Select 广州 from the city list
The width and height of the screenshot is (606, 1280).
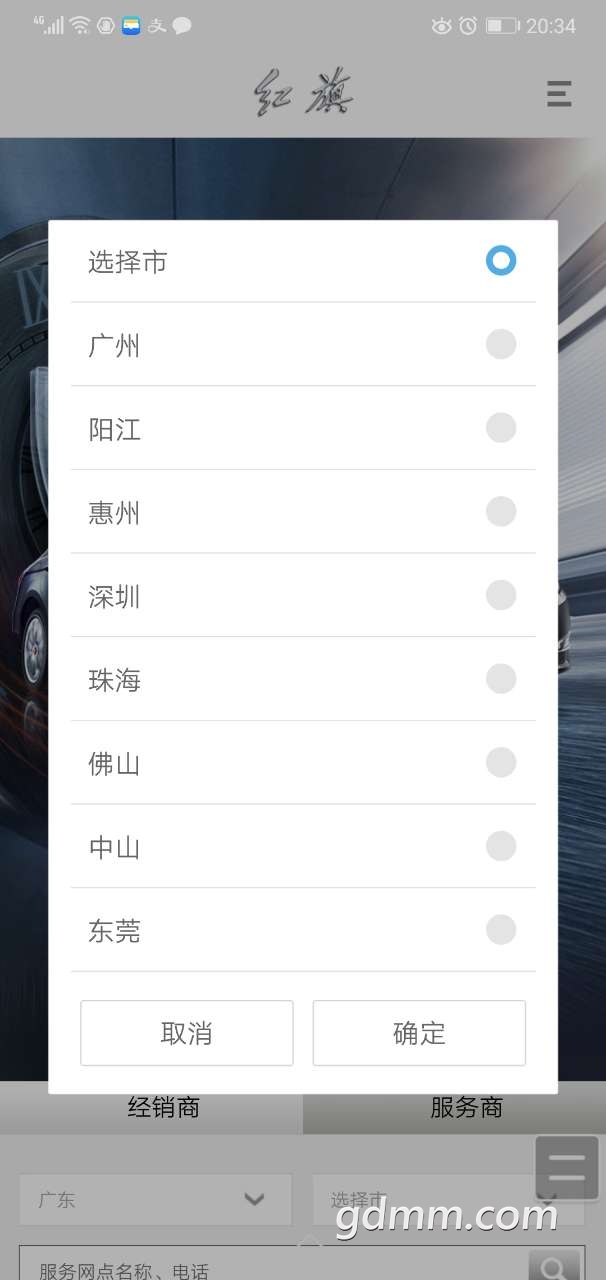(302, 345)
